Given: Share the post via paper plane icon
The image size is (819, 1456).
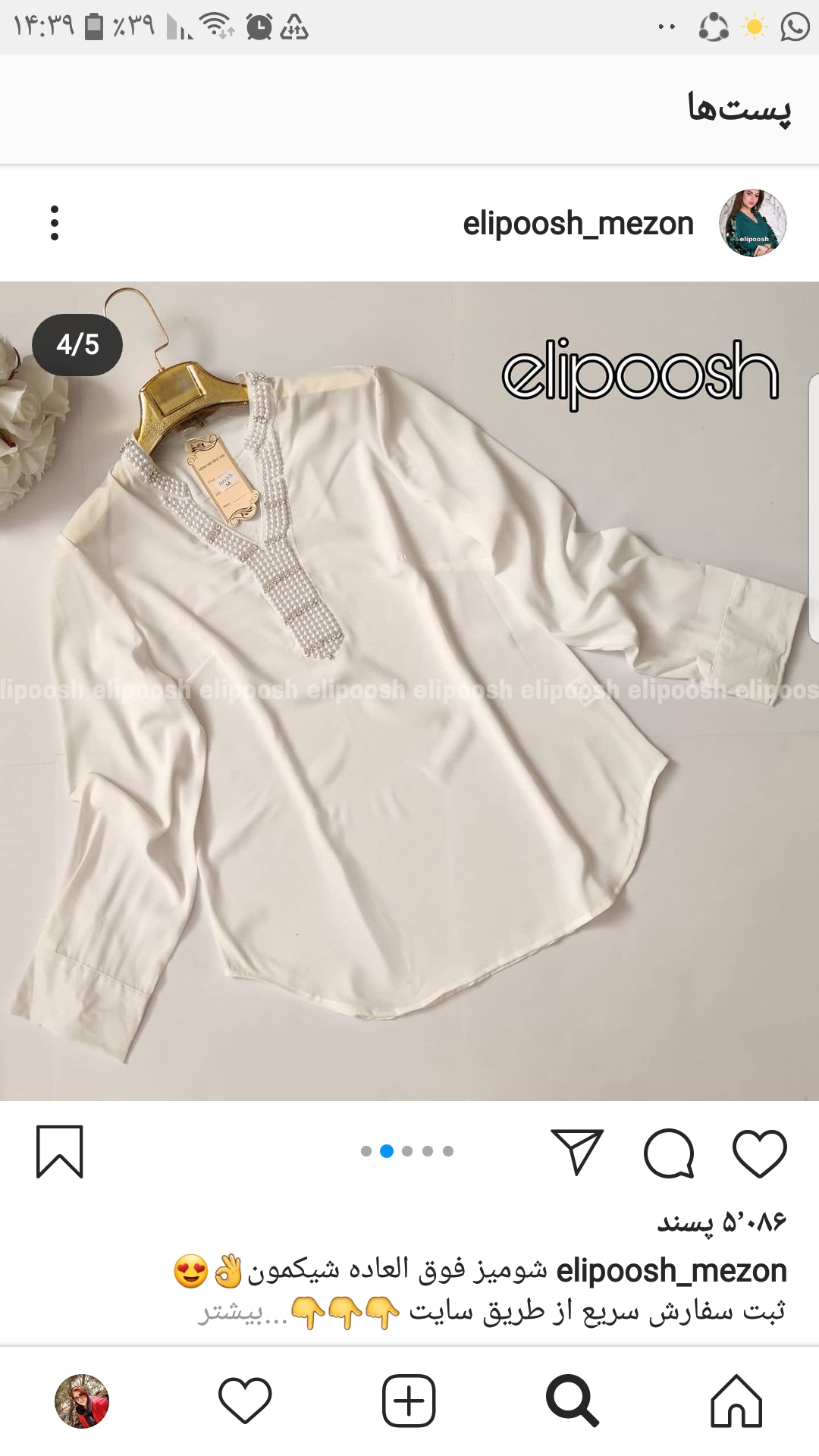Looking at the screenshot, I should 577,1152.
